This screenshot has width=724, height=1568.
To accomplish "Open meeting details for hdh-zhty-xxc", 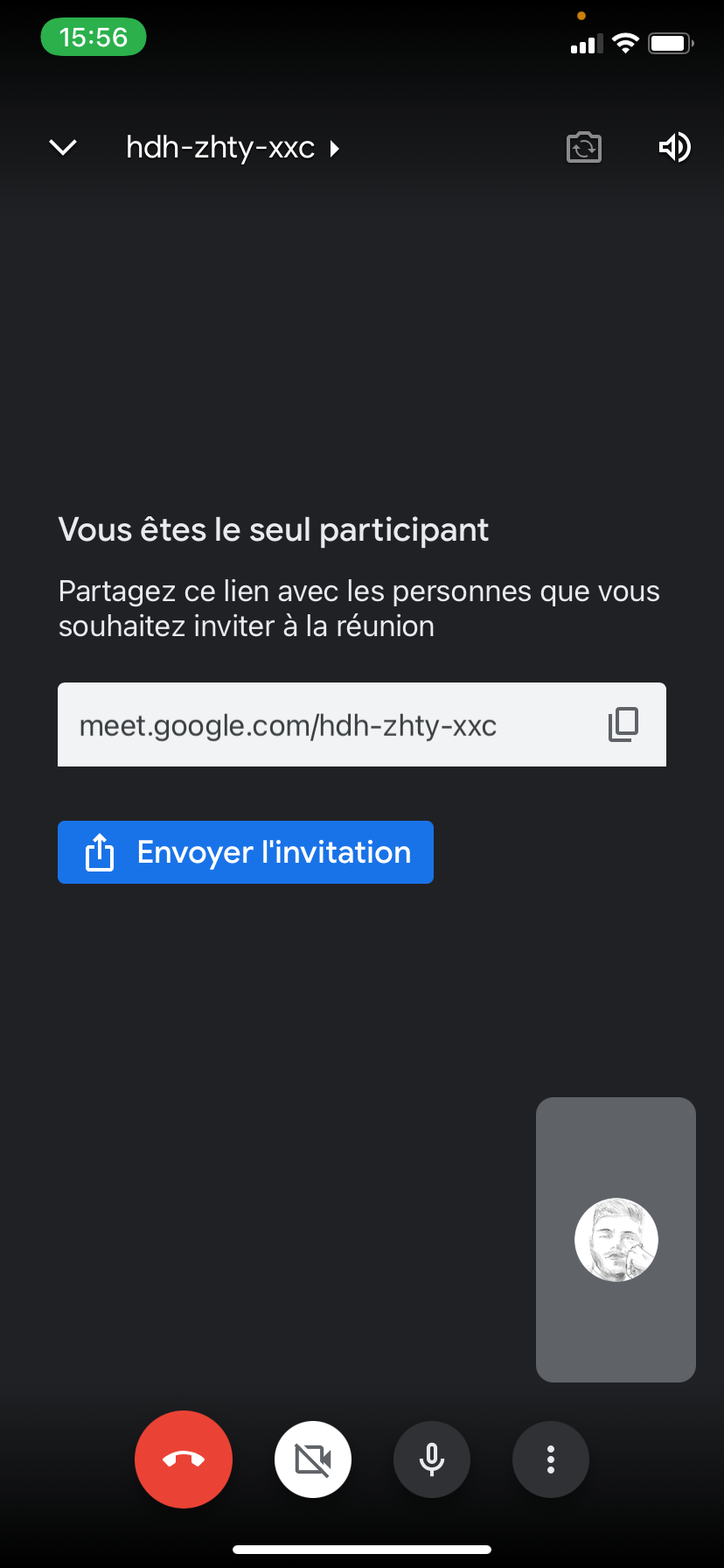I will (x=233, y=148).
